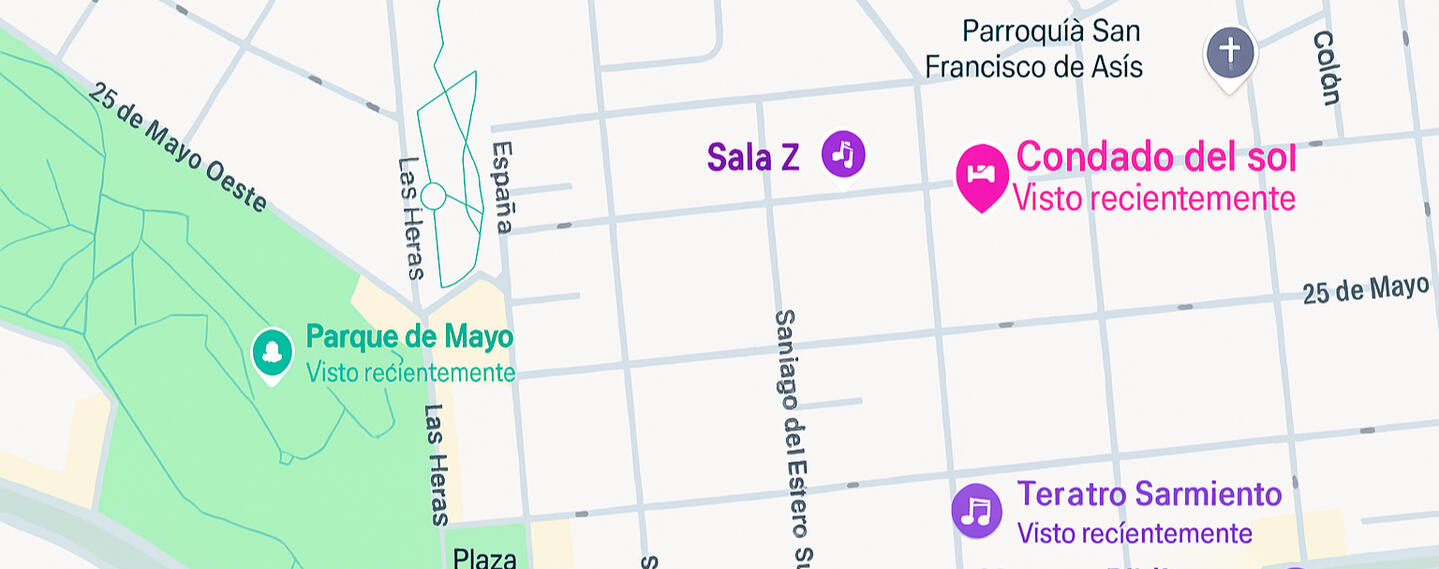Open the Sala Z music venue marker
This screenshot has height=569, width=1439.
pyautogui.click(x=843, y=155)
